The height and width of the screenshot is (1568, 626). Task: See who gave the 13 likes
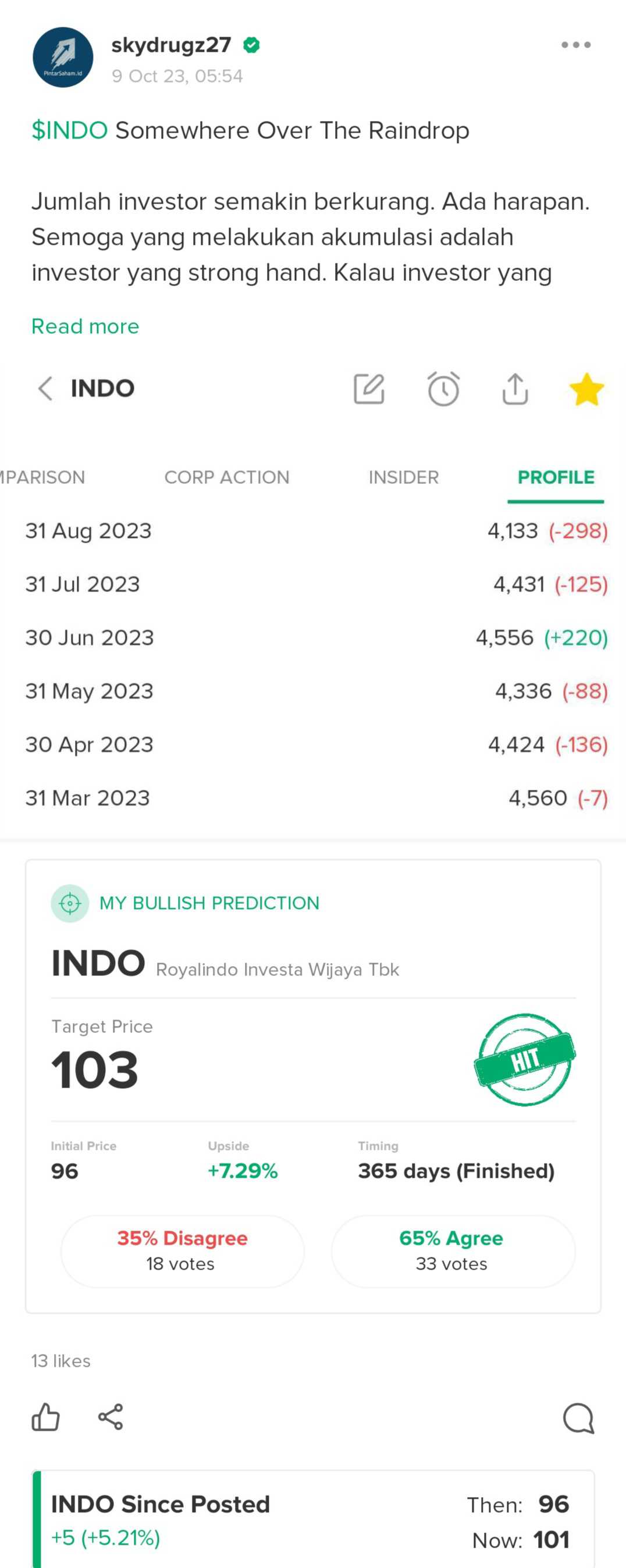click(61, 1361)
